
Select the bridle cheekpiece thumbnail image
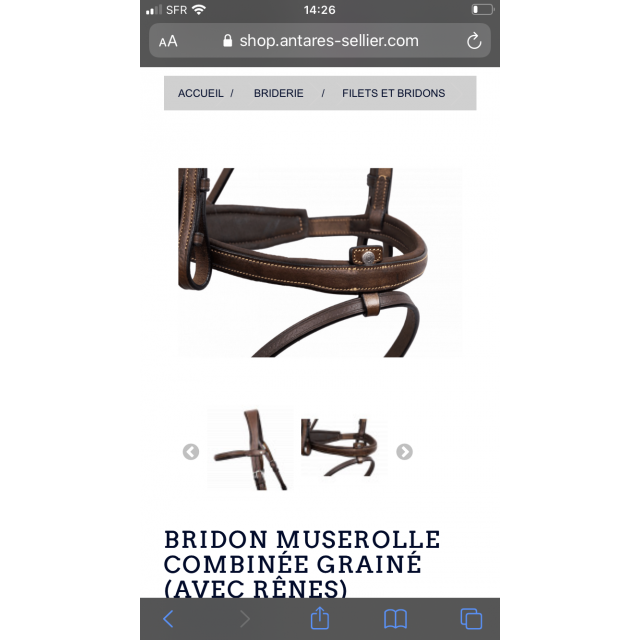250,448
